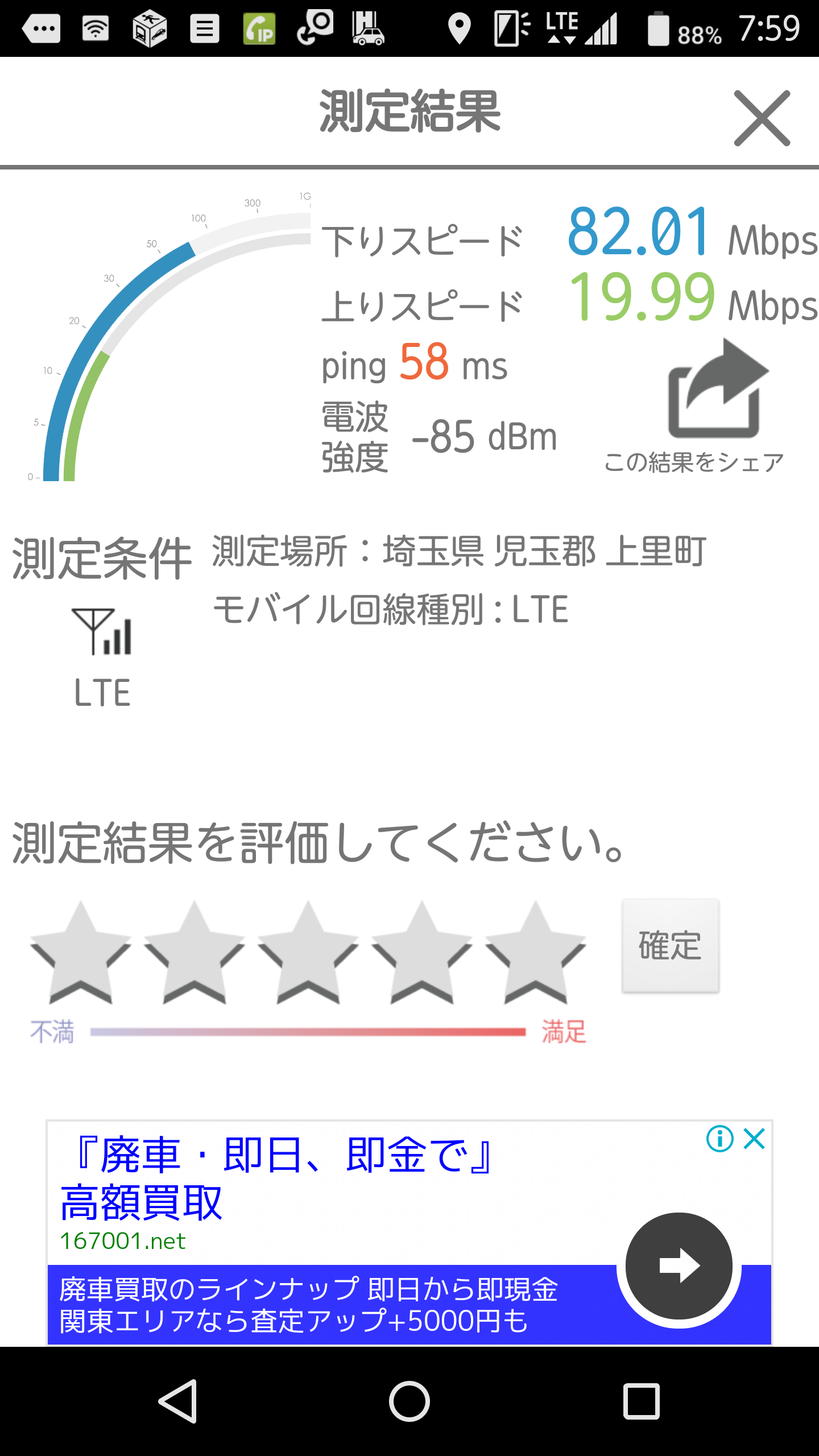Image resolution: width=819 pixels, height=1456 pixels.
Task: Tap the ad's arrow button
Action: point(679,1266)
